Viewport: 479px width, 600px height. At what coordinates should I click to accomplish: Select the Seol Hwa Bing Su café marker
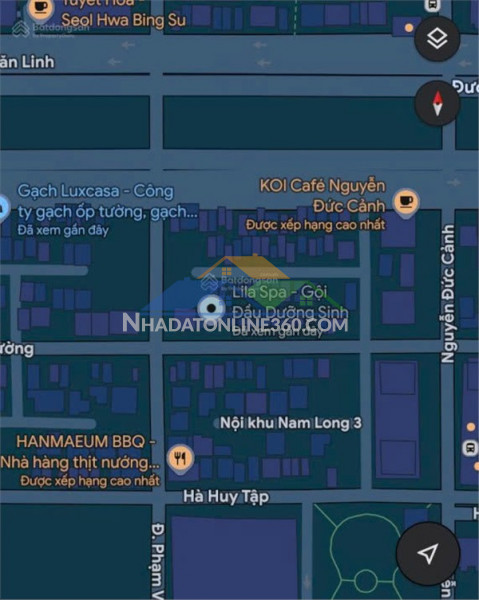pyautogui.click(x=41, y=8)
